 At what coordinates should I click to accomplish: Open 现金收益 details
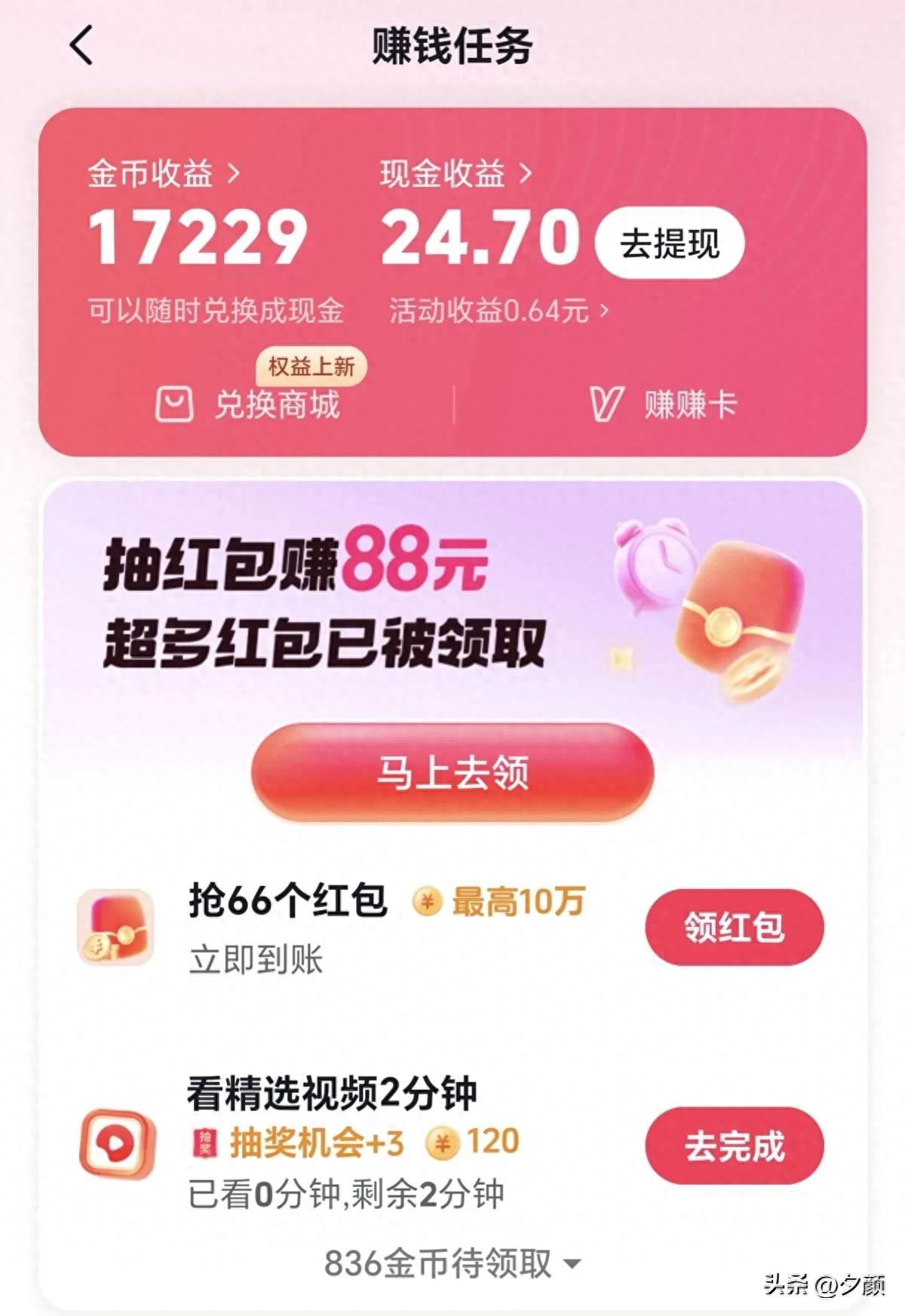point(456,174)
